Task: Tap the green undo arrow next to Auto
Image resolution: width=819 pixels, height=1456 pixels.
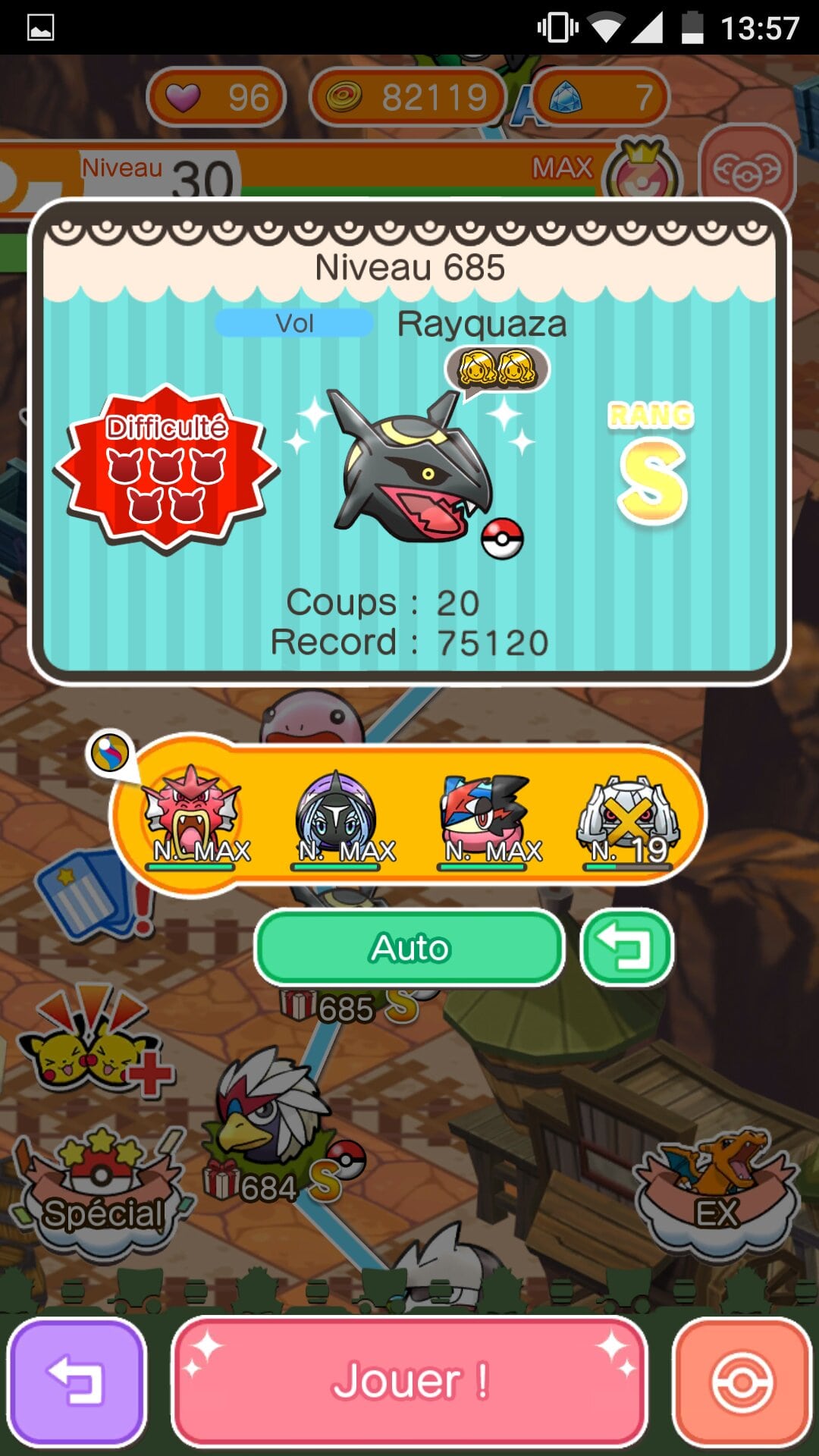Action: click(626, 948)
